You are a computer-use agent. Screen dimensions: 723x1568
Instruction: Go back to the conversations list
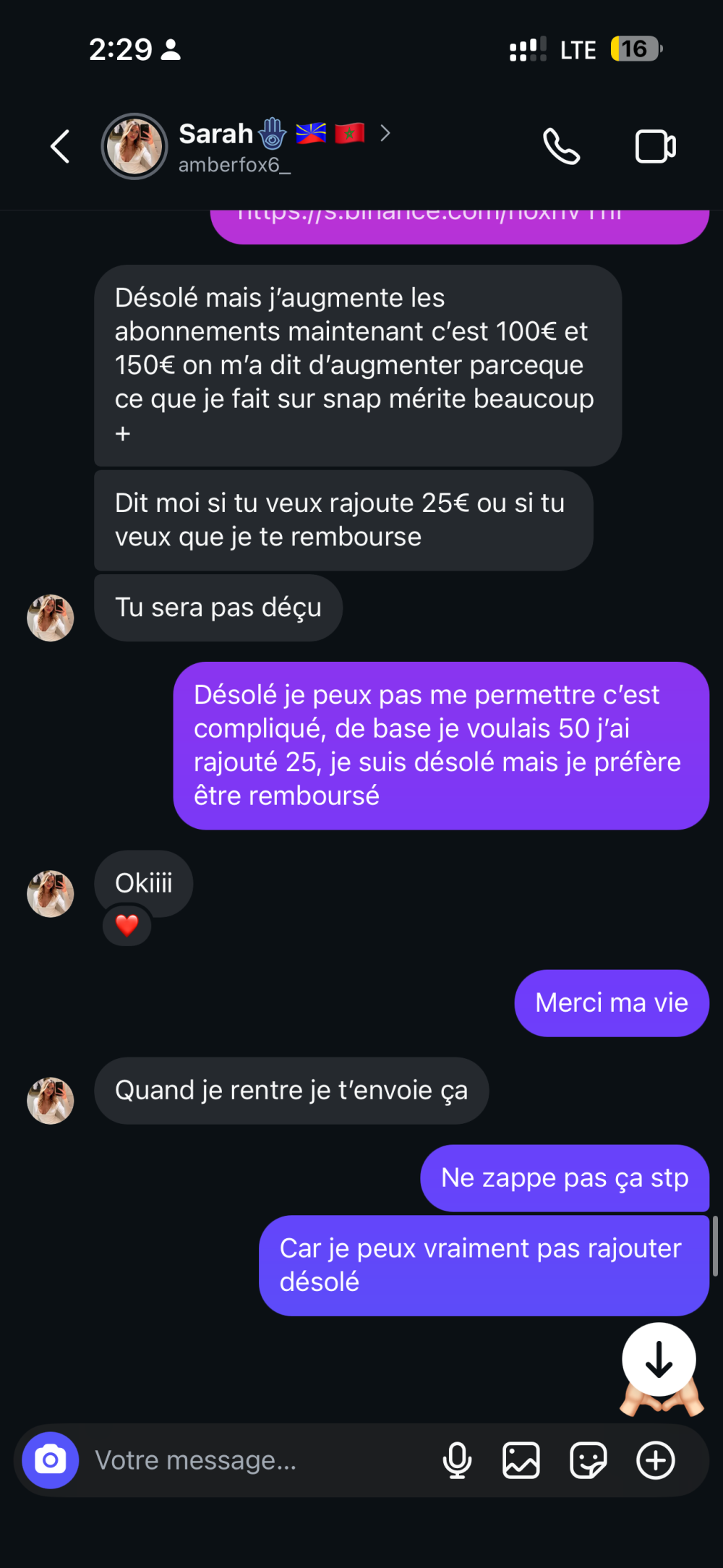point(60,147)
